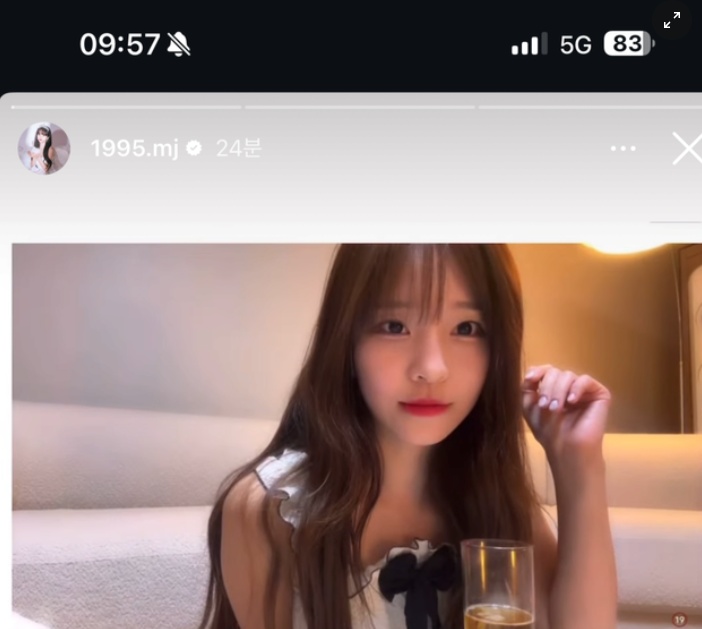
Task: Tap the 1995.mj username
Action: 134,149
